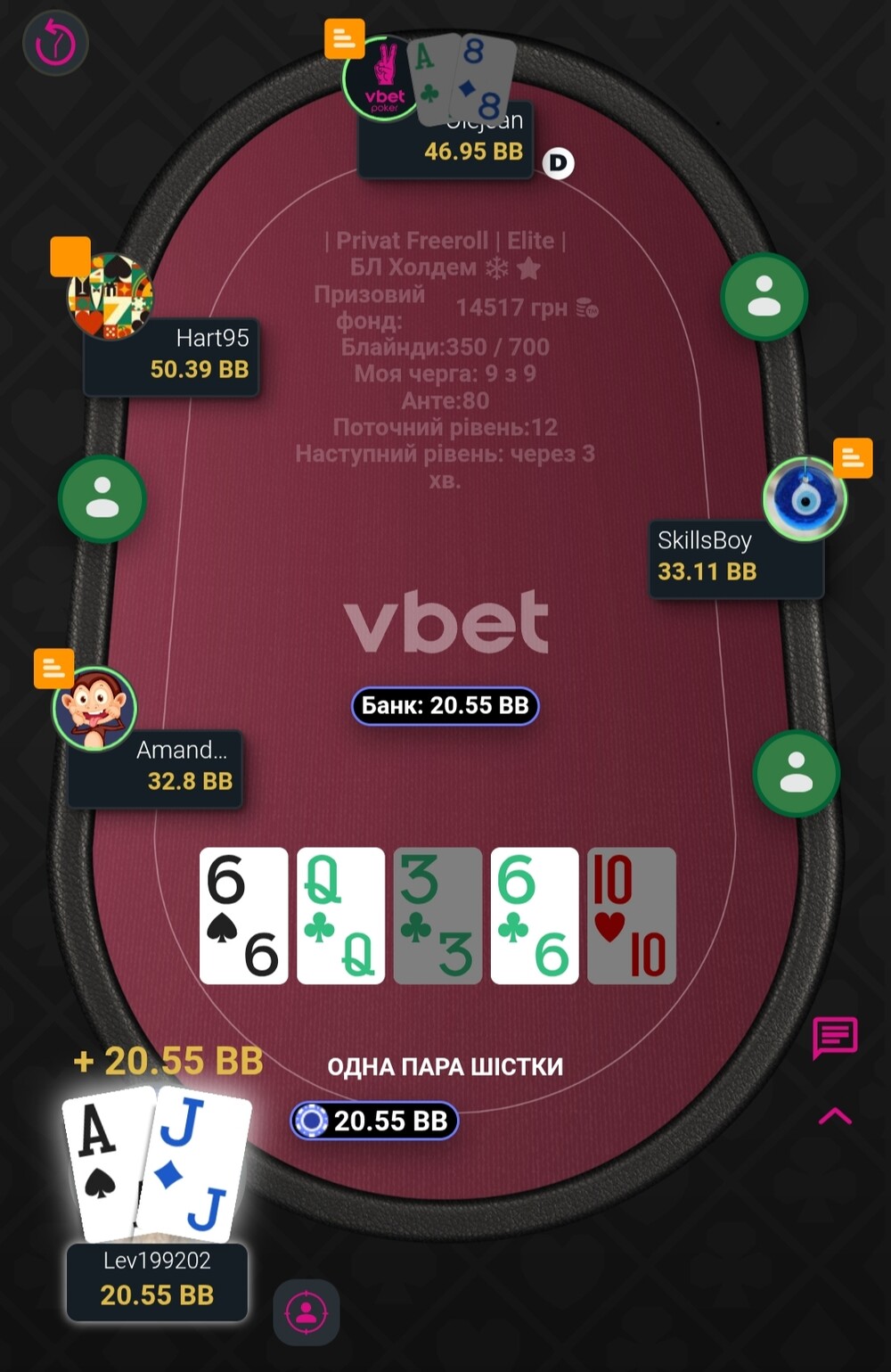891x1372 pixels.
Task: Take the empty seat below Hart95
Action: (102, 498)
